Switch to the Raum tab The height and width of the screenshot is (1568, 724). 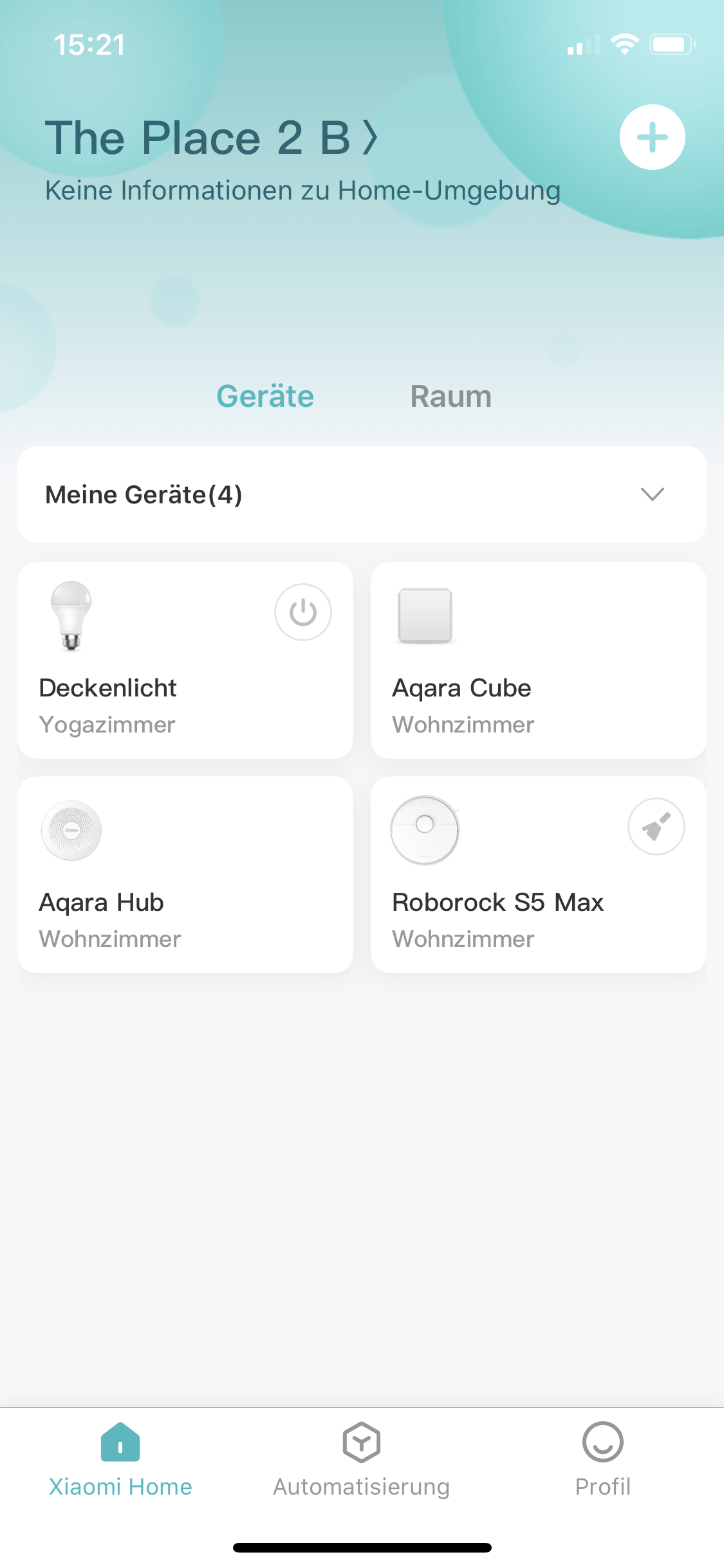[450, 397]
